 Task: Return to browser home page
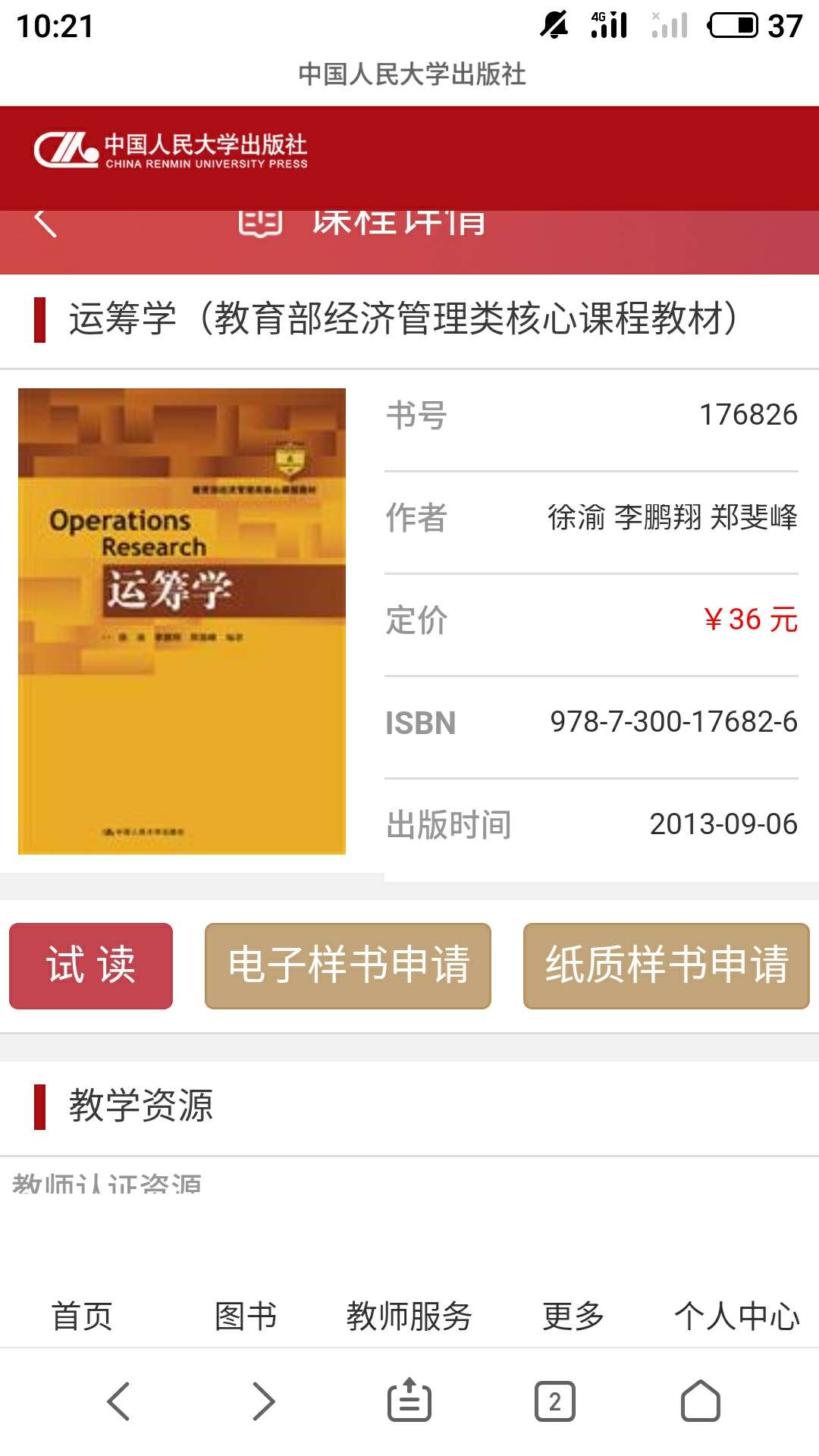tap(701, 1401)
